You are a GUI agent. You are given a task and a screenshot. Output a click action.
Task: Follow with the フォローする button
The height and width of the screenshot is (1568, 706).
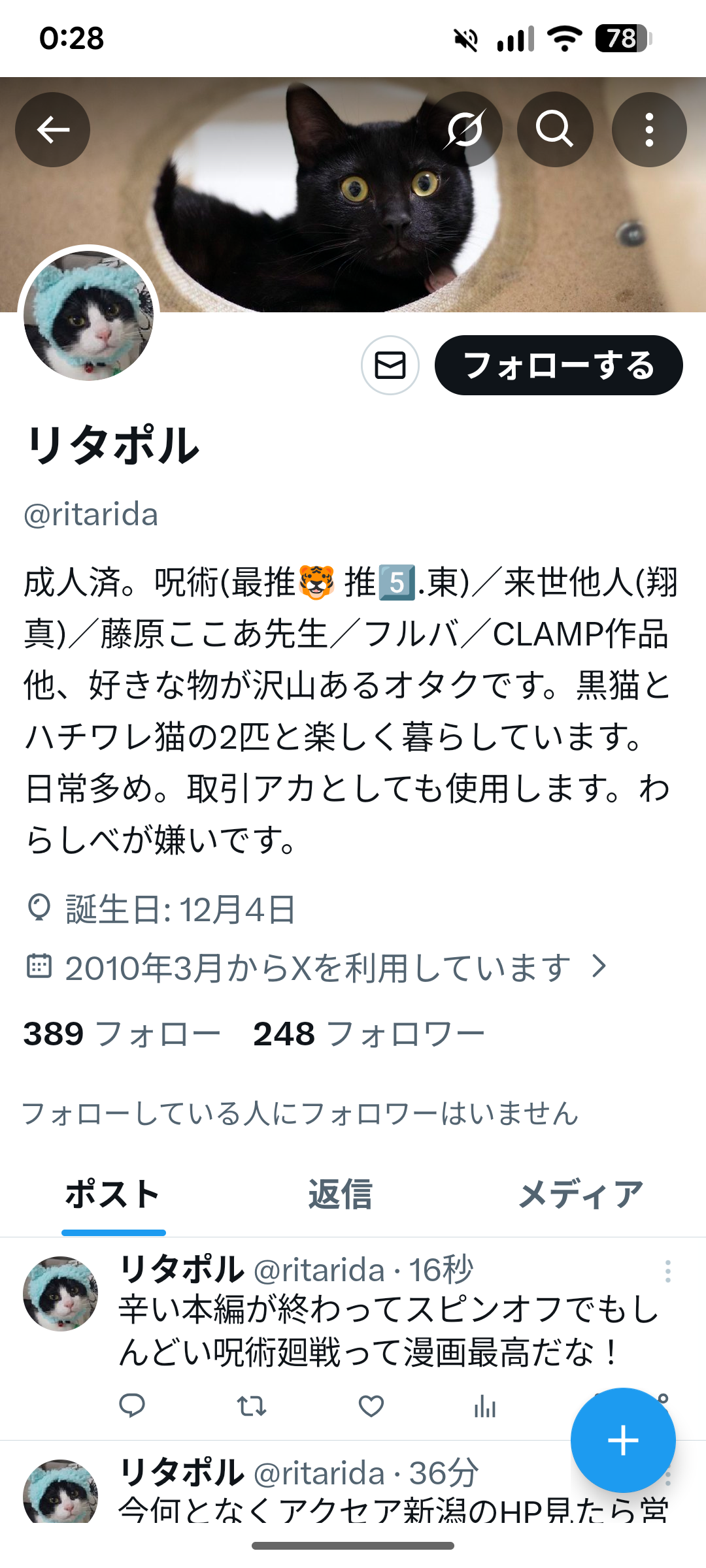(x=559, y=365)
